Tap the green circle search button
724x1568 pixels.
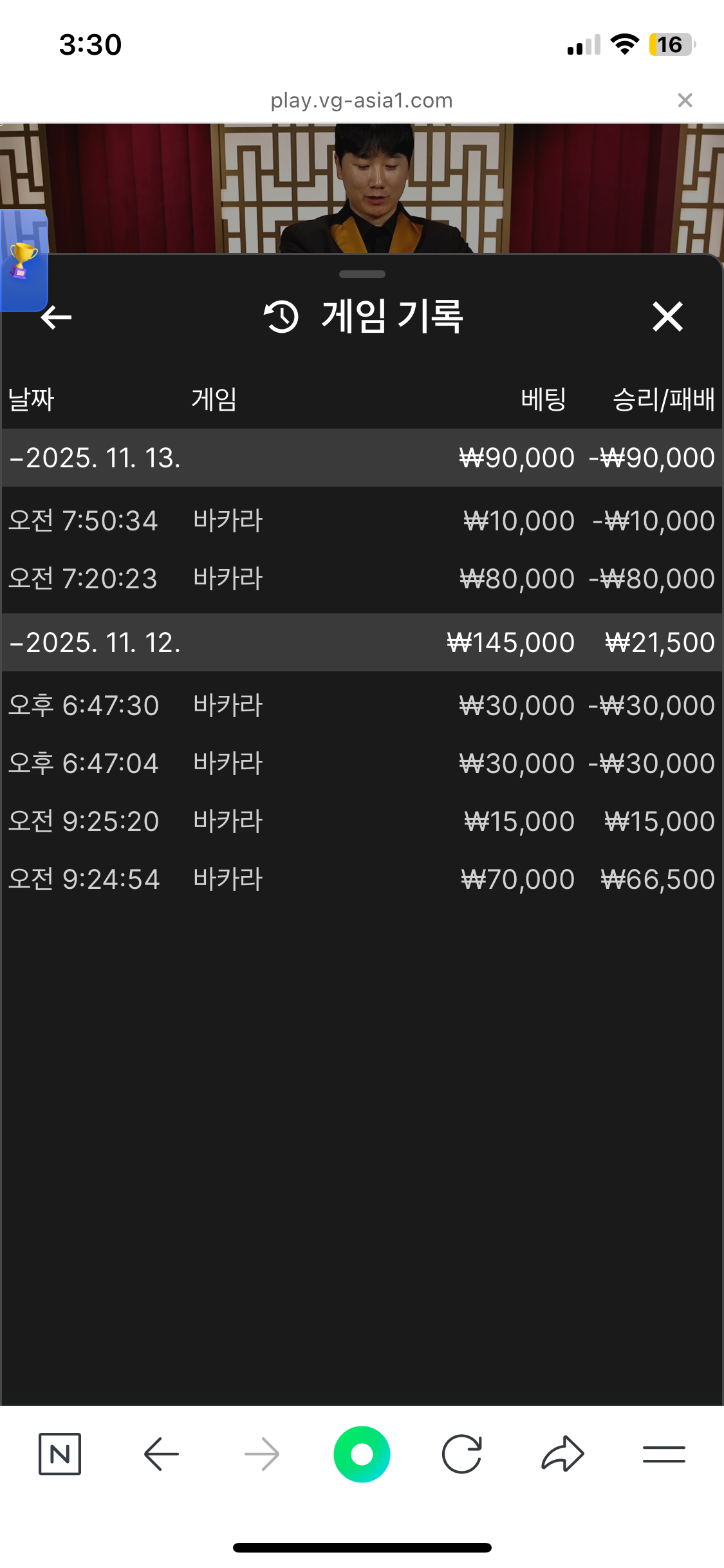coord(362,1454)
